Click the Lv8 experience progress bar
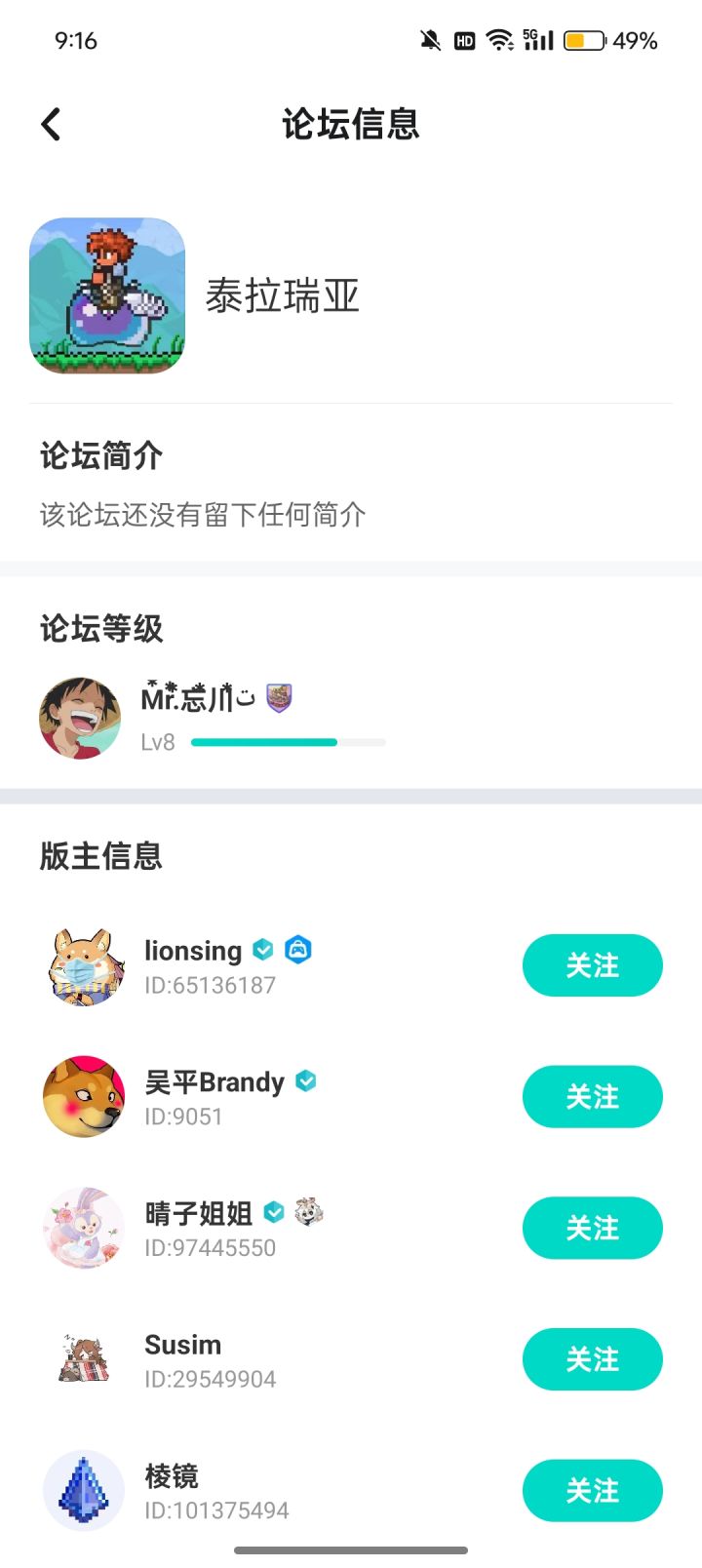Viewport: 702px width, 1568px height. 288,742
